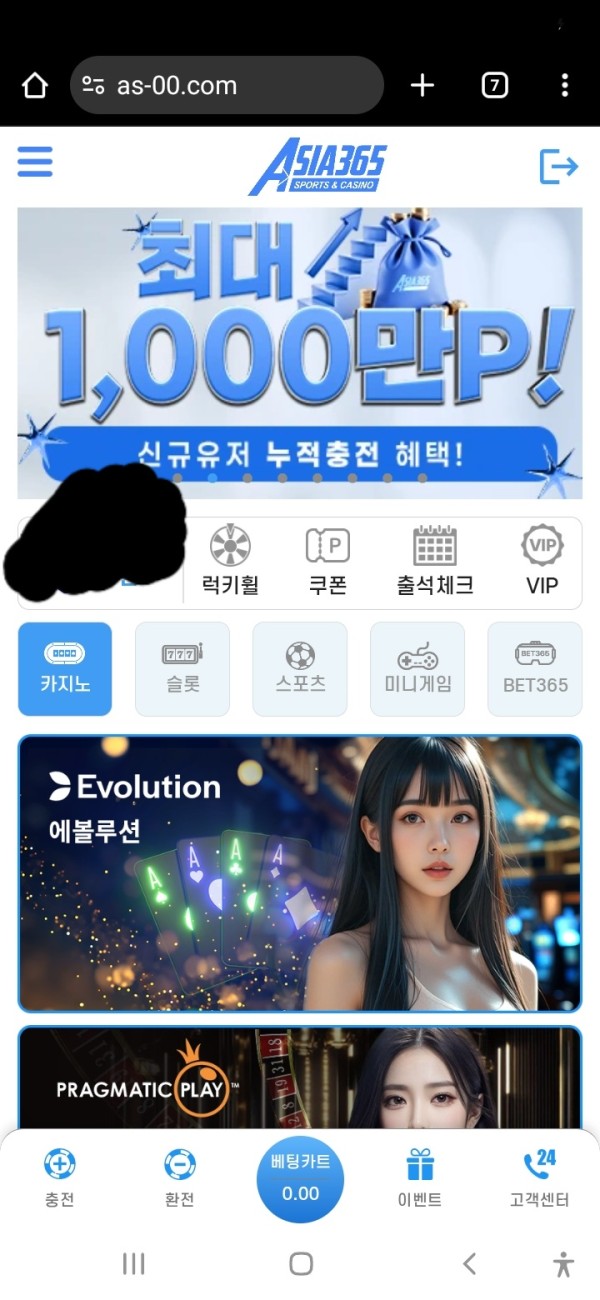
Task: Switch to the 미니게임 tab
Action: coord(417,669)
